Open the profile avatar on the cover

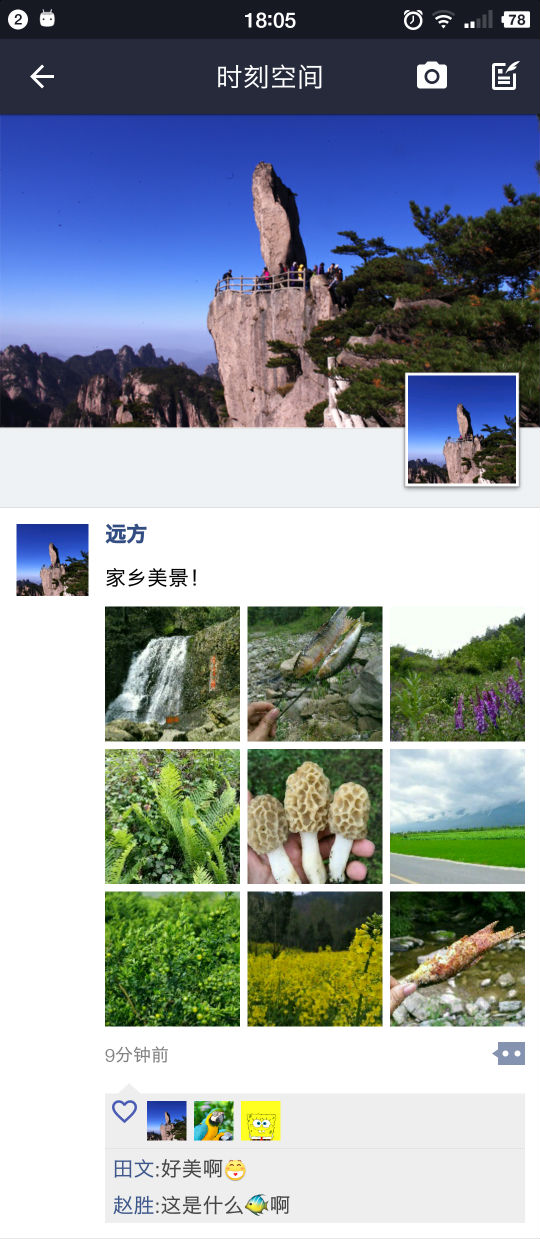(x=462, y=430)
